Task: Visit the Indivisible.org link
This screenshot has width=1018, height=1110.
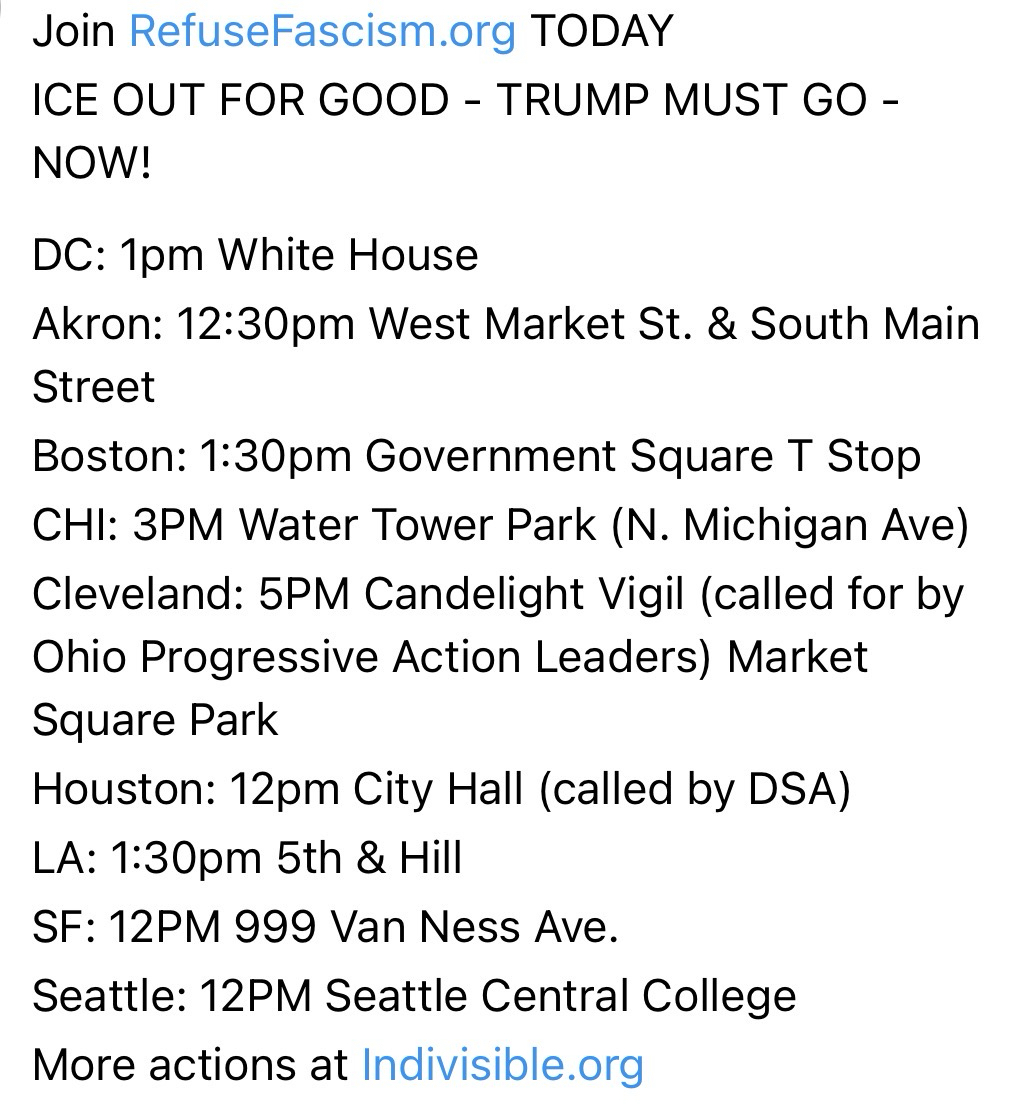Action: [x=502, y=1064]
